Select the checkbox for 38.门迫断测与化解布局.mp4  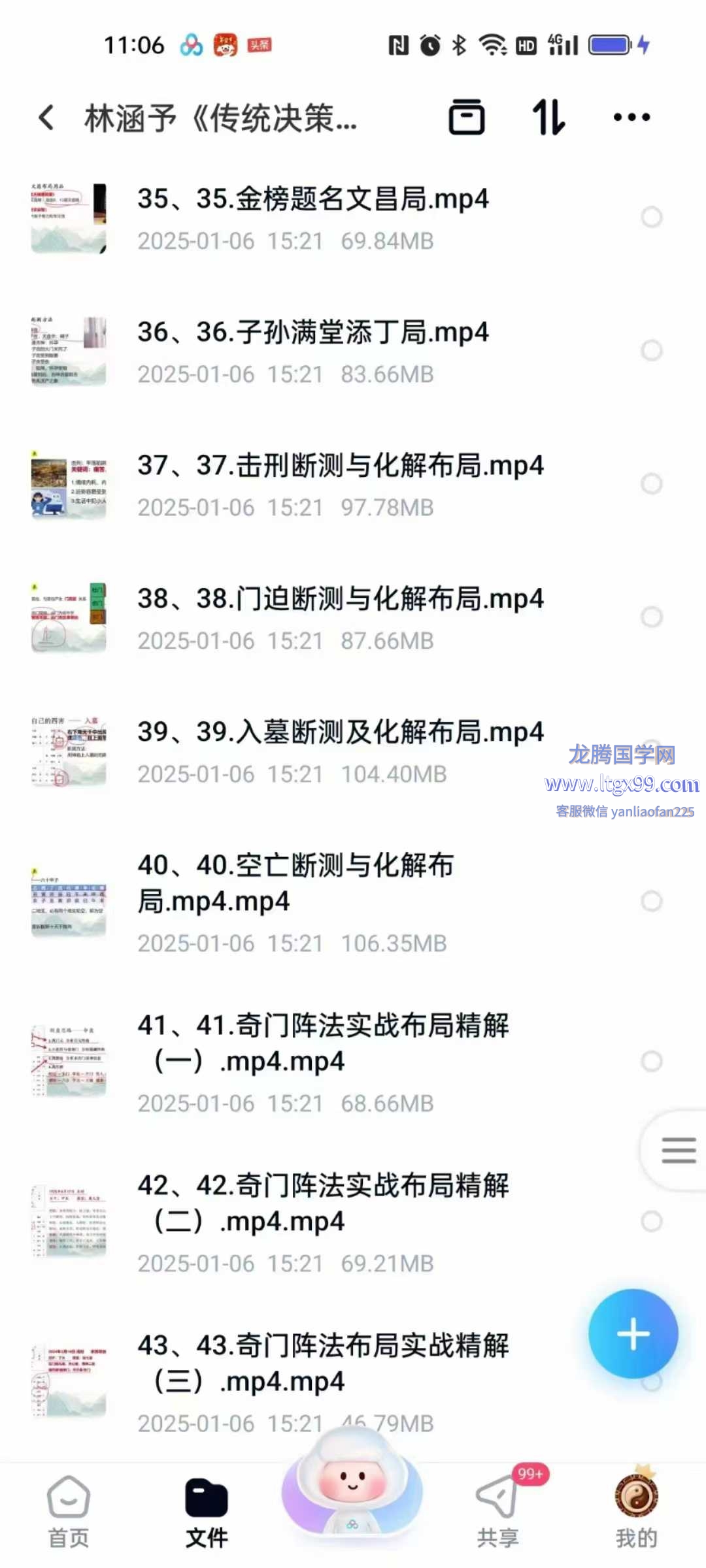651,617
